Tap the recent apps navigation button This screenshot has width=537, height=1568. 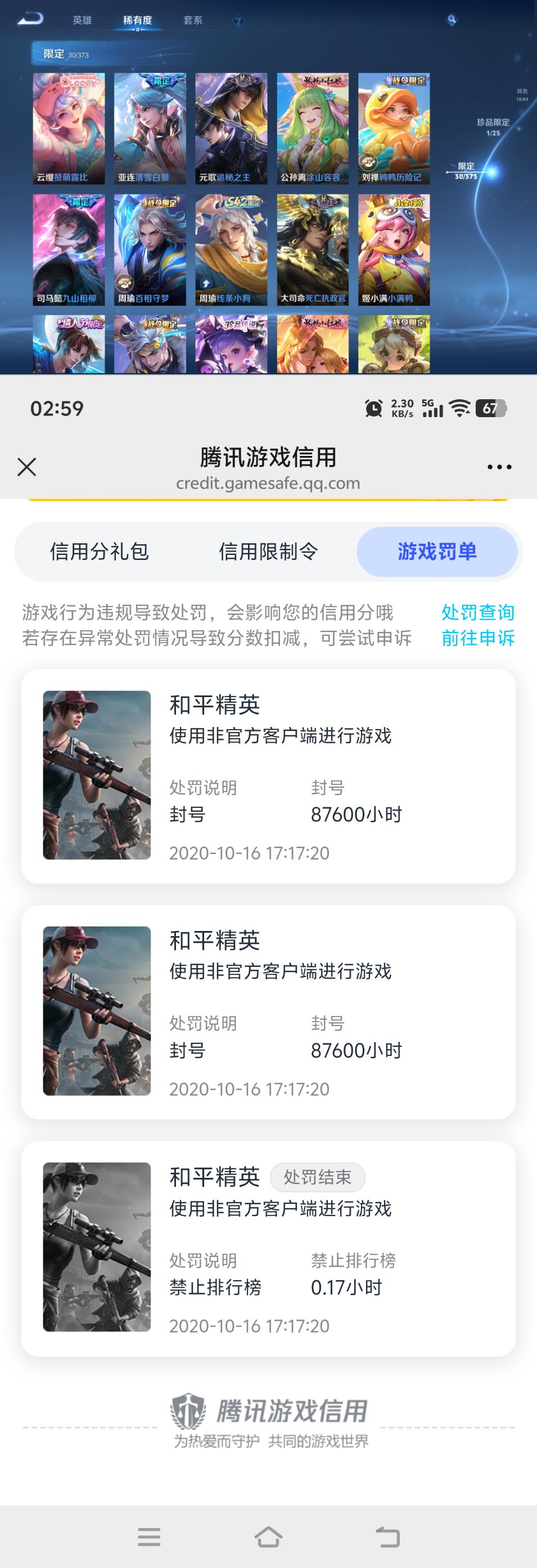(149, 1537)
